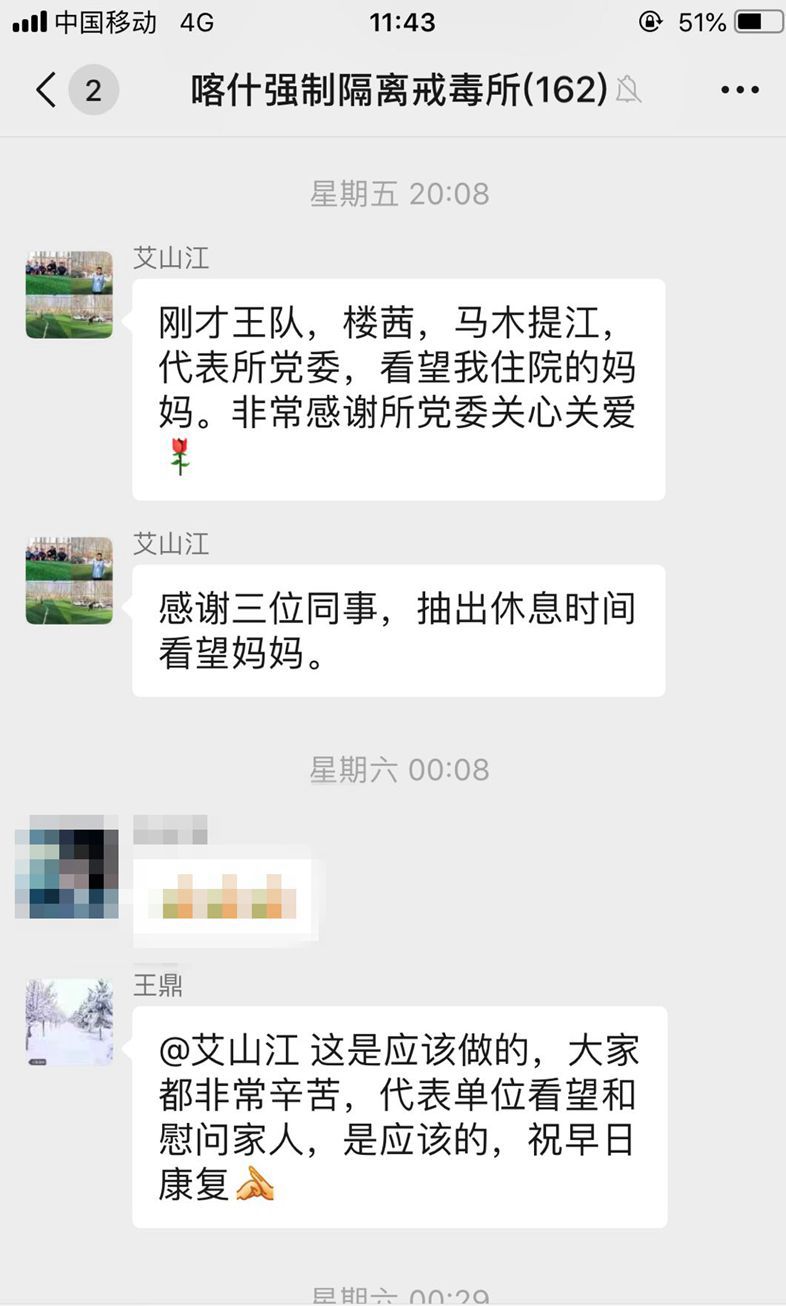
Task: Open the group chat overflow menu
Action: (x=739, y=90)
